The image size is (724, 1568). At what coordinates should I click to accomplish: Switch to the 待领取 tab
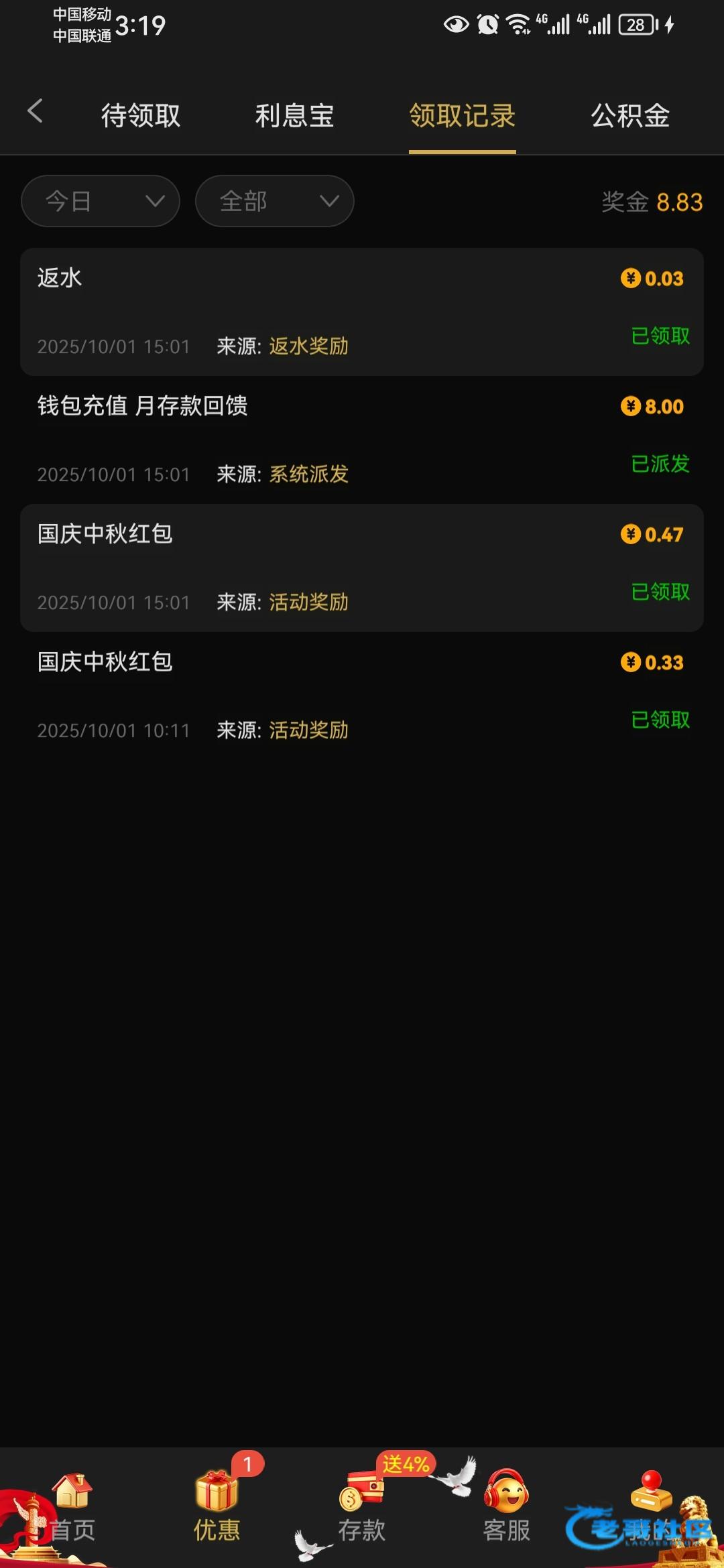click(141, 115)
